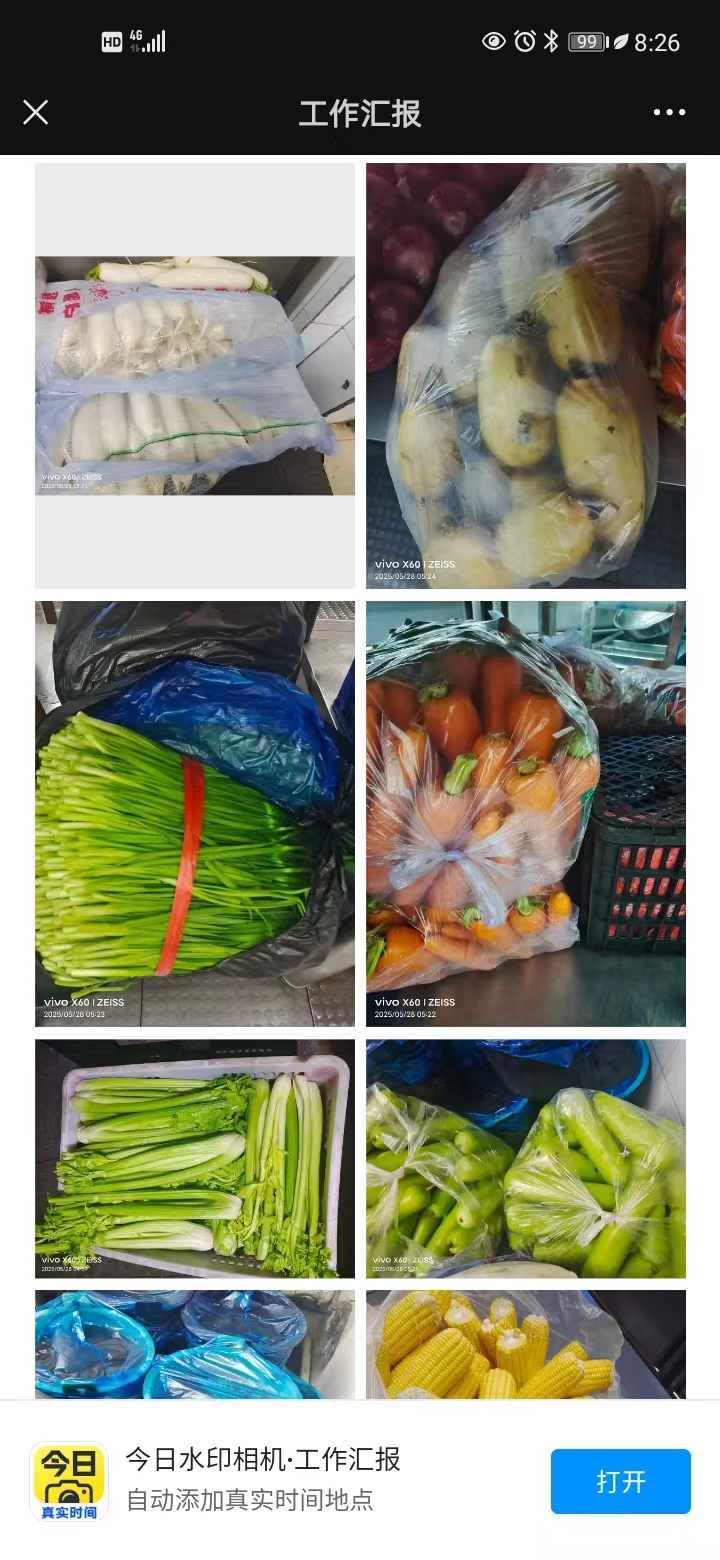
Task: View the white radish photo
Action: [x=195, y=375]
